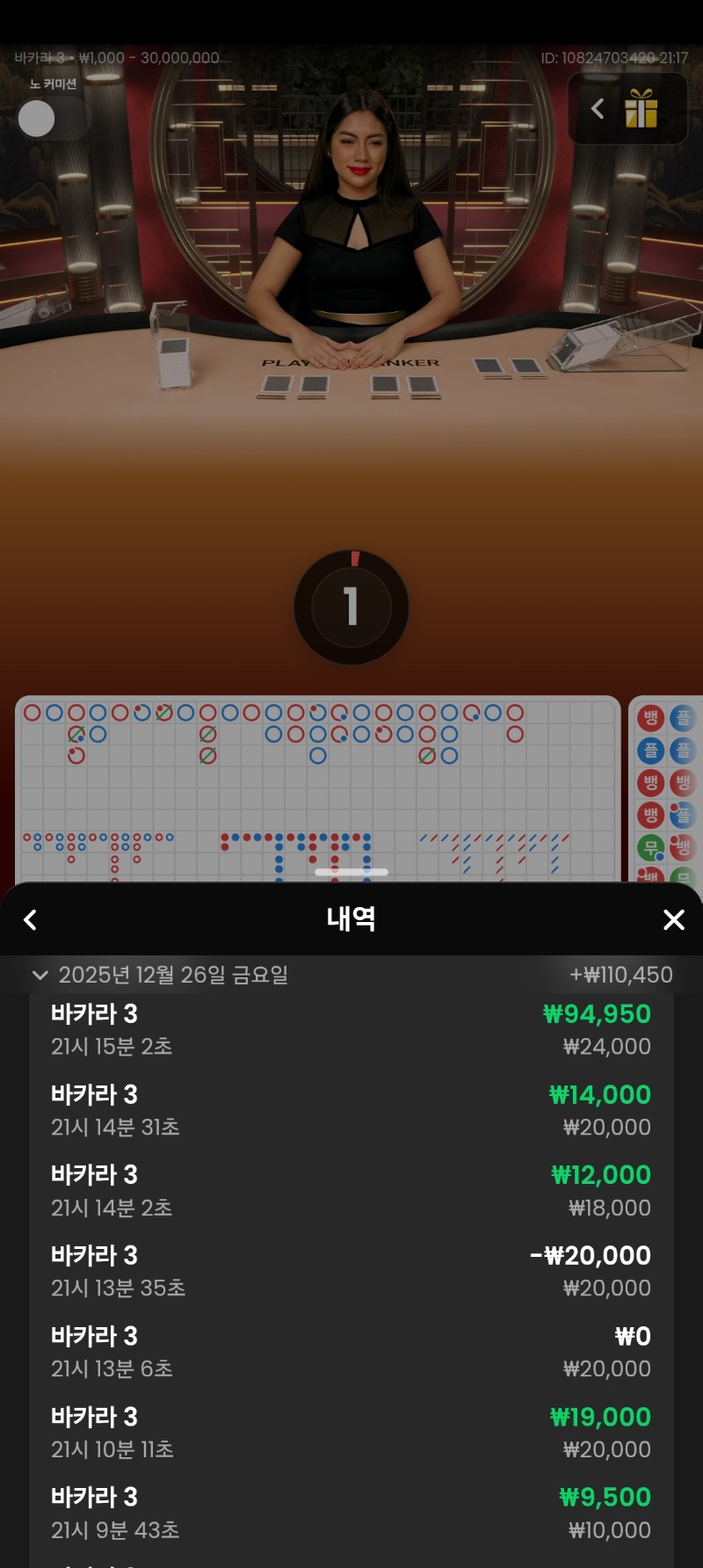
Task: Go back from the 내역 panel
Action: (30, 919)
